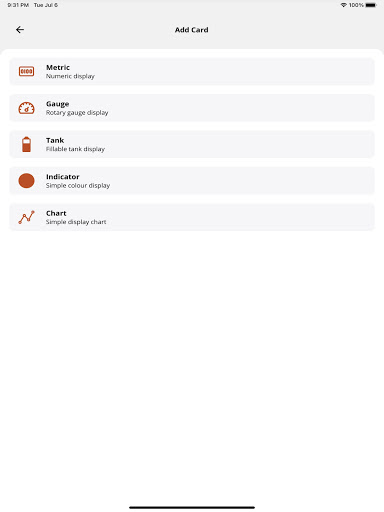Screen dimensions: 384x512
Task: Go back using the arrow icon
Action: coord(20,30)
